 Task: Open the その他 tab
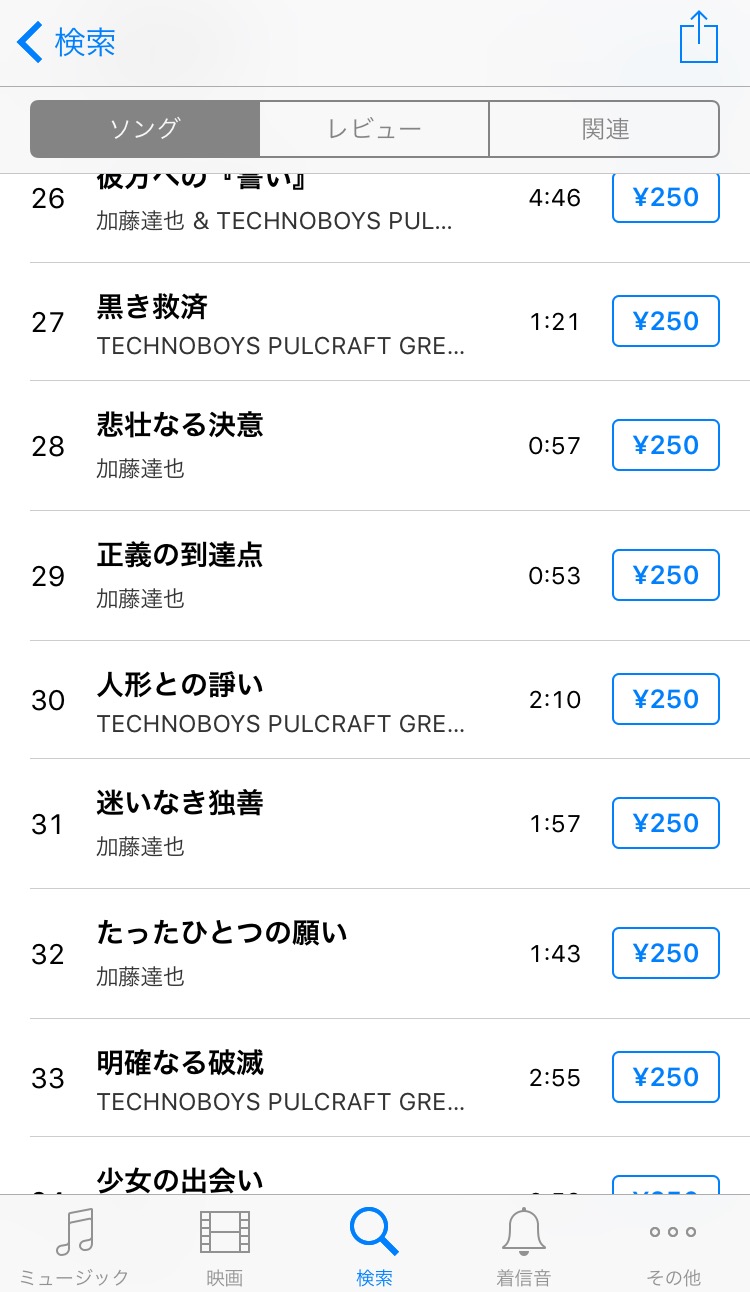point(673,1245)
